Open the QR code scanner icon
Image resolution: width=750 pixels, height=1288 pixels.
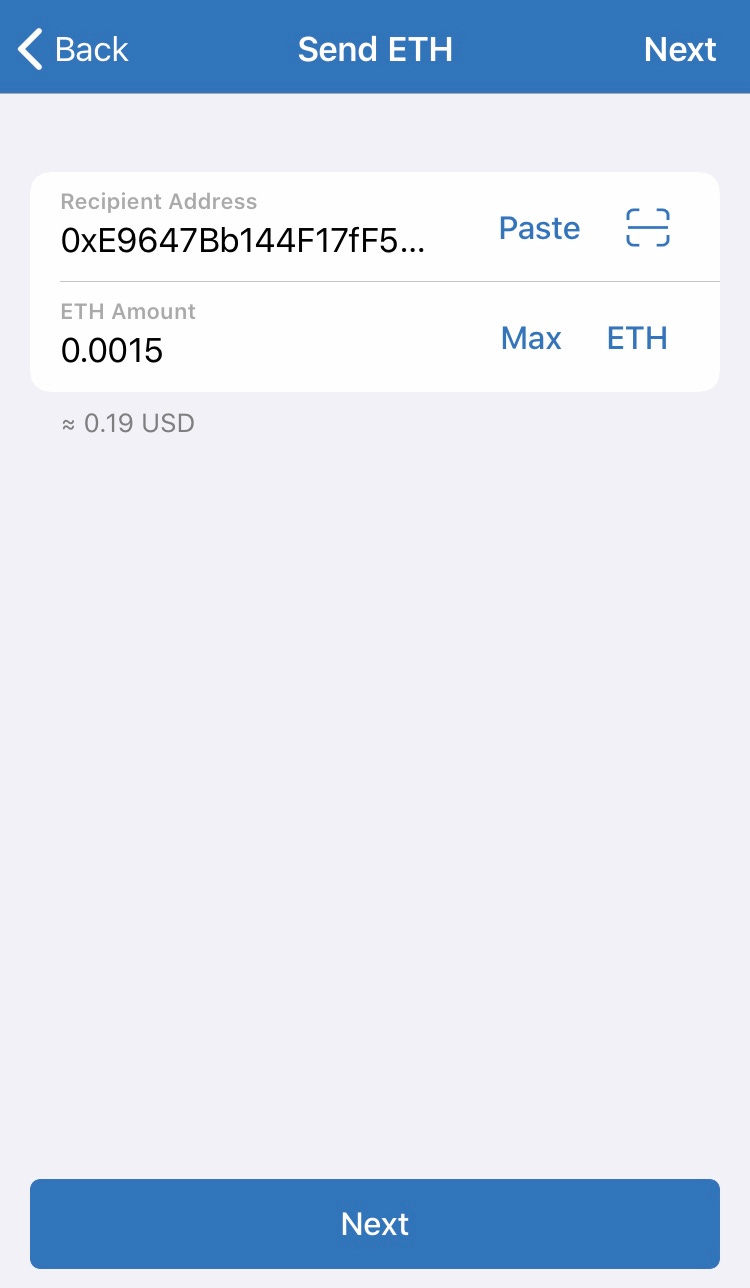pos(648,228)
